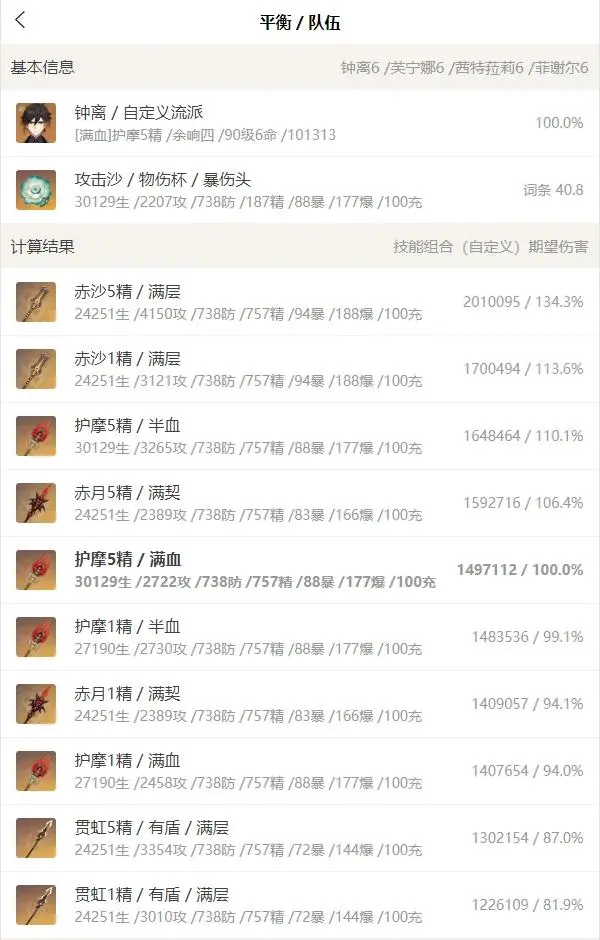Select the 护摩5精 / 满血 baseline row
Screen dimensions: 600x940
click(x=300, y=570)
